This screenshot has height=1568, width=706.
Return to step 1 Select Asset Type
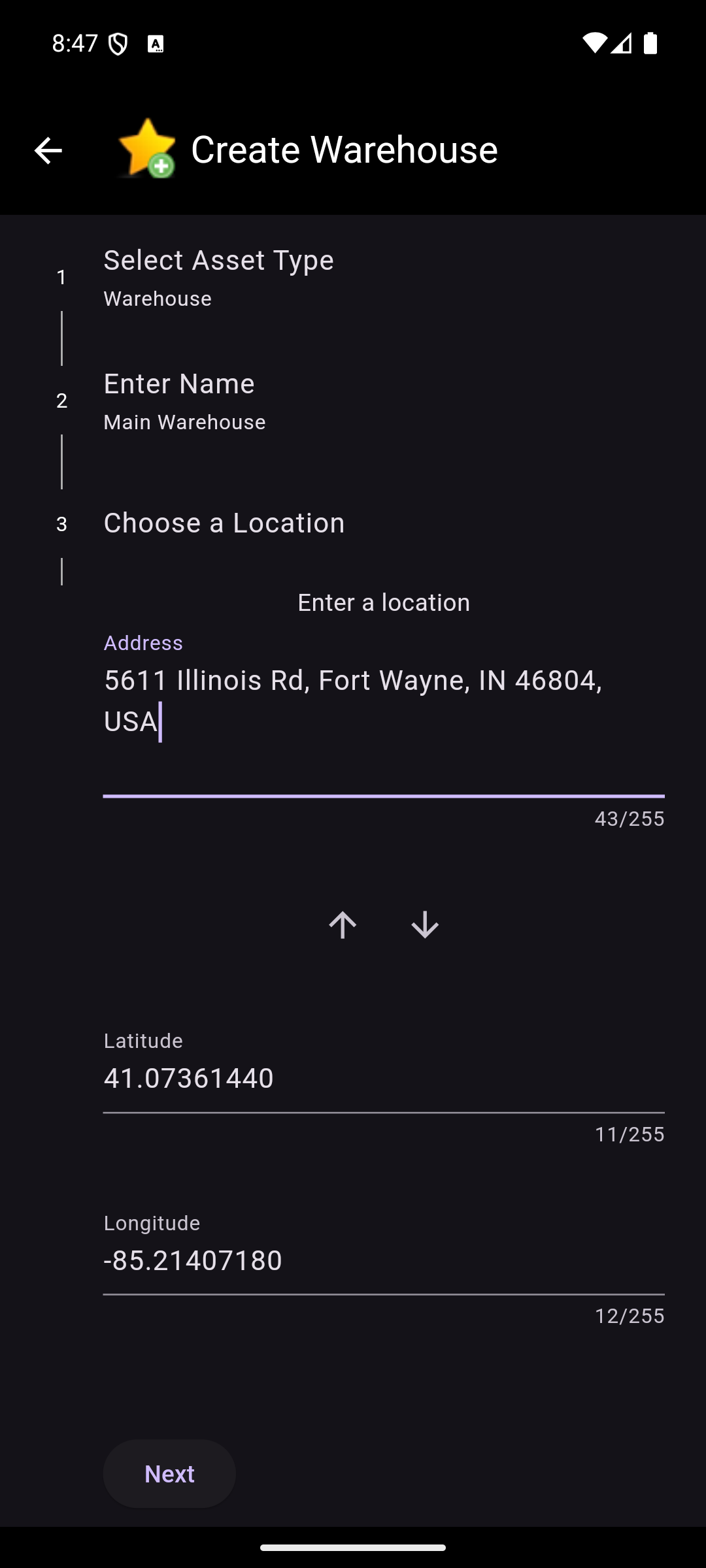218,276
